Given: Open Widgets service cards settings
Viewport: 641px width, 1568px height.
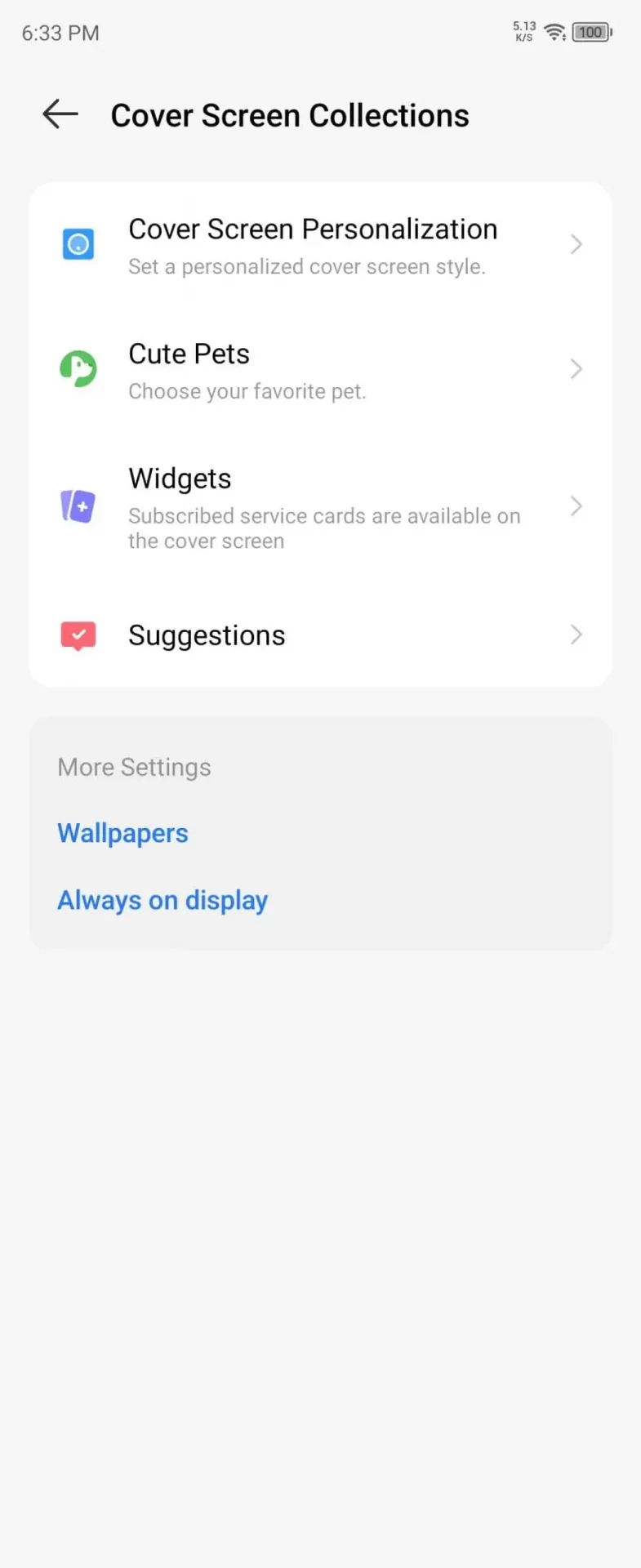Looking at the screenshot, I should coord(320,506).
